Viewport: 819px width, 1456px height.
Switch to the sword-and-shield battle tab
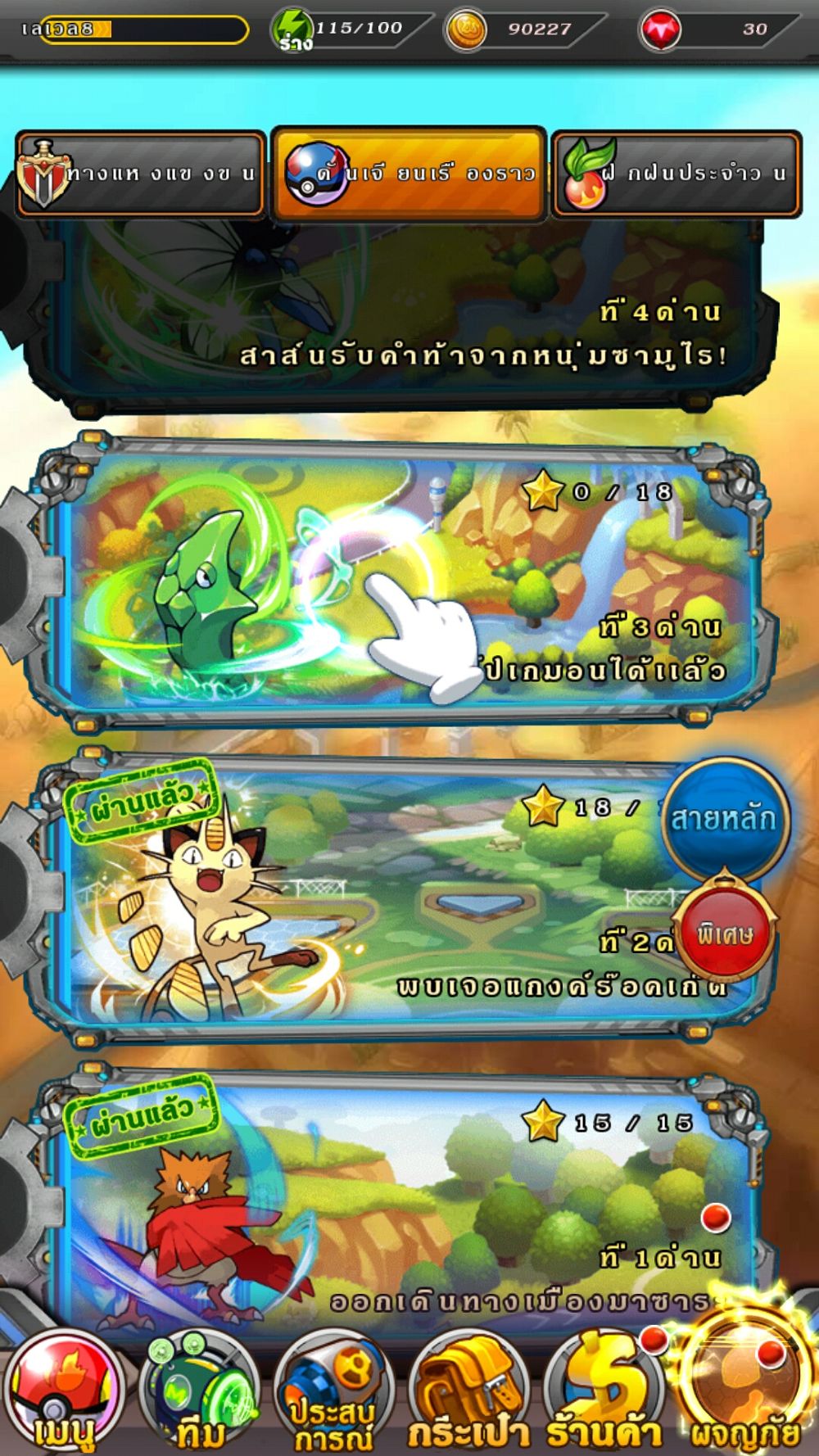[x=141, y=174]
